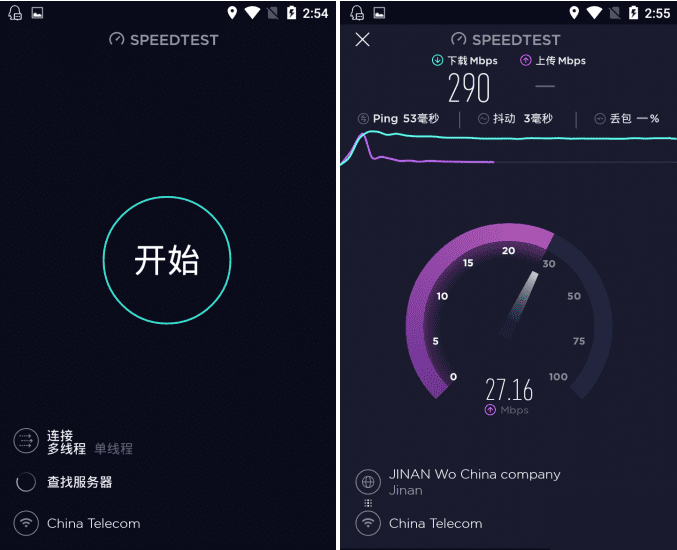677x550 pixels.
Task: Open the JINAN Wo China company server row
Action: pyautogui.click(x=474, y=481)
